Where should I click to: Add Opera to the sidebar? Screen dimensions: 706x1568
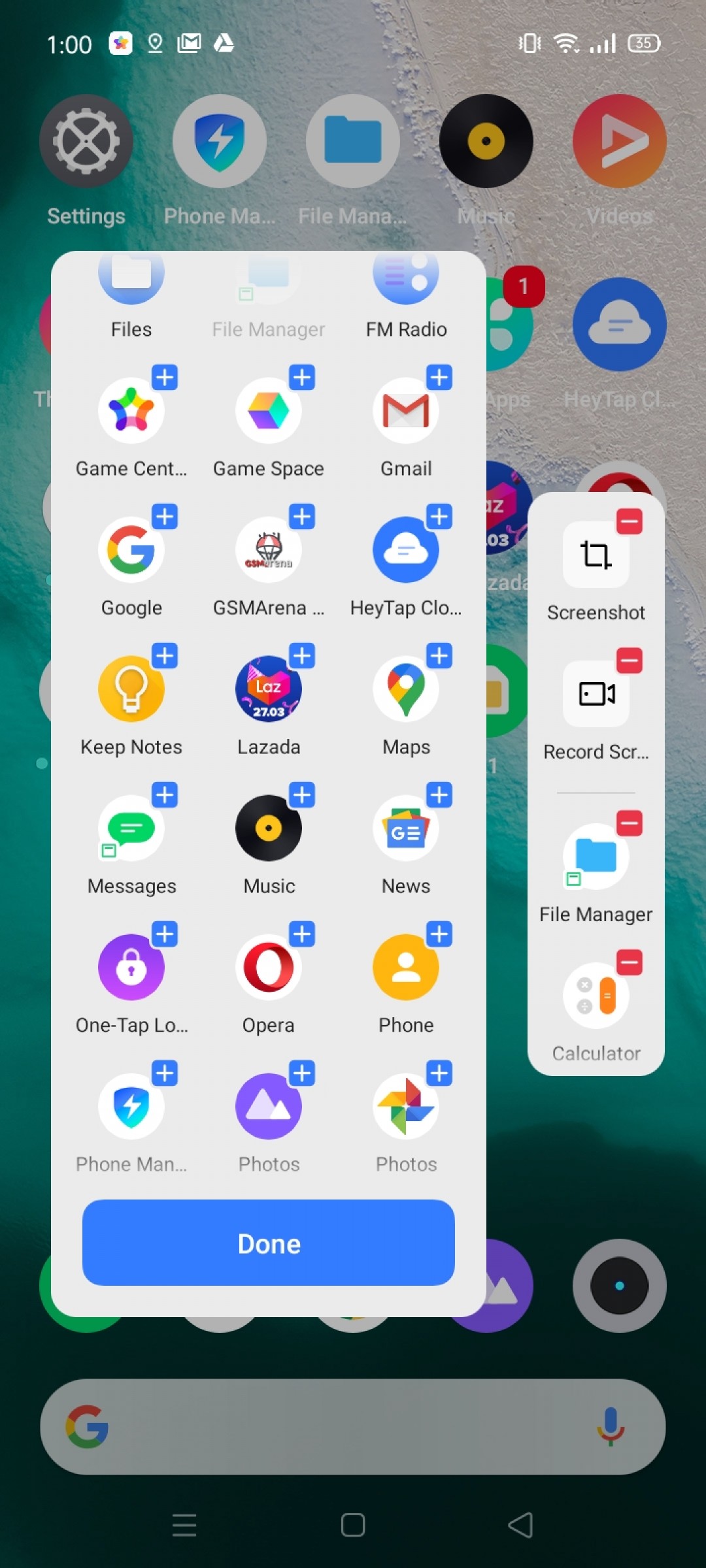[302, 934]
